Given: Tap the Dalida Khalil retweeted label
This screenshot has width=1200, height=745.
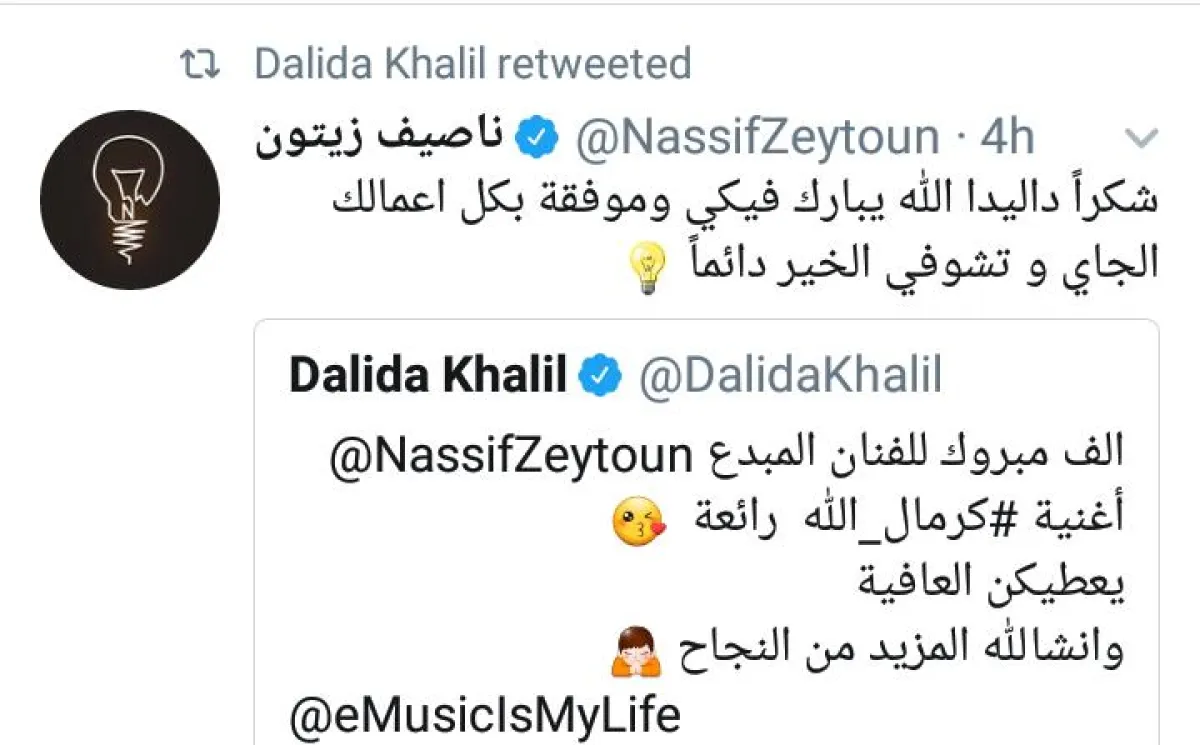Looking at the screenshot, I should click(x=472, y=64).
